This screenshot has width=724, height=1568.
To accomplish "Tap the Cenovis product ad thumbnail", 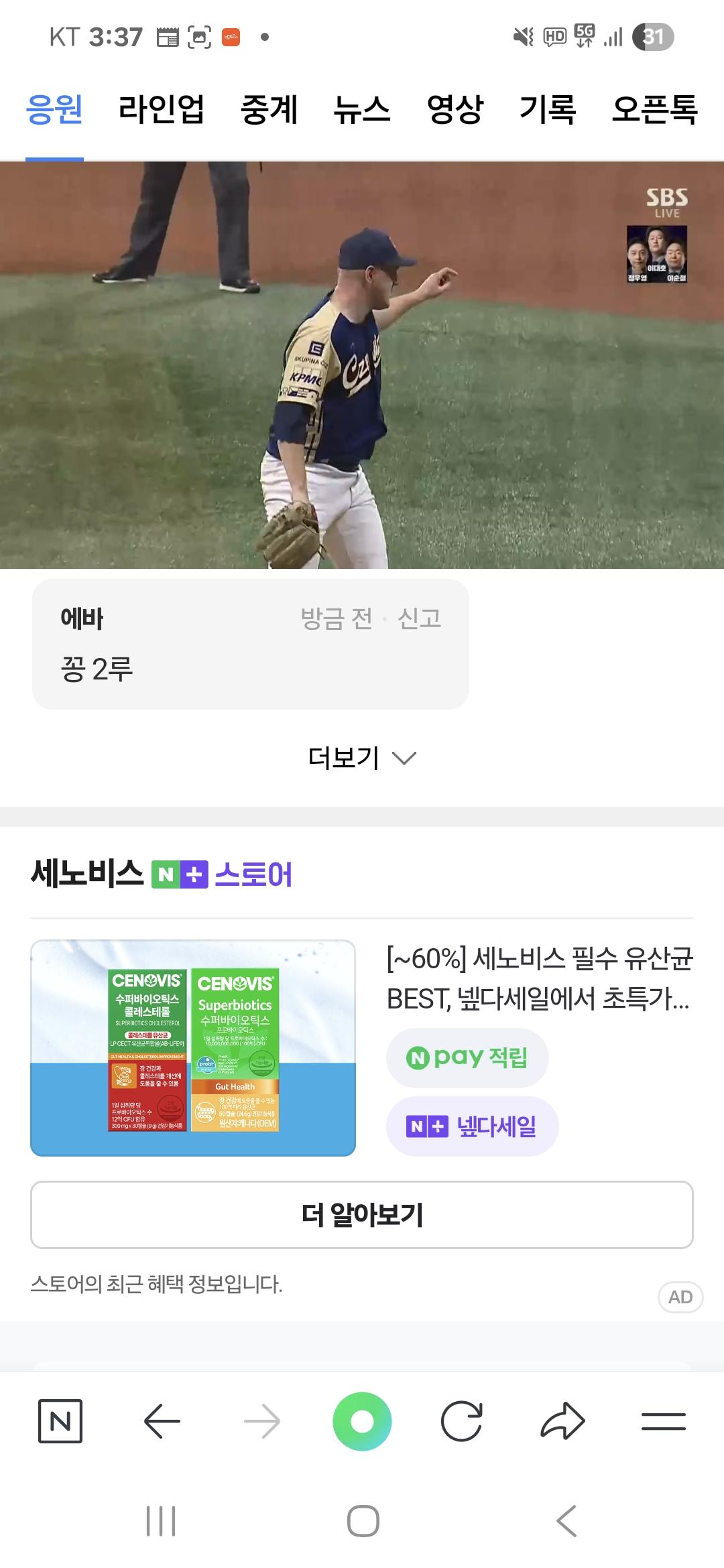I will pyautogui.click(x=193, y=1047).
